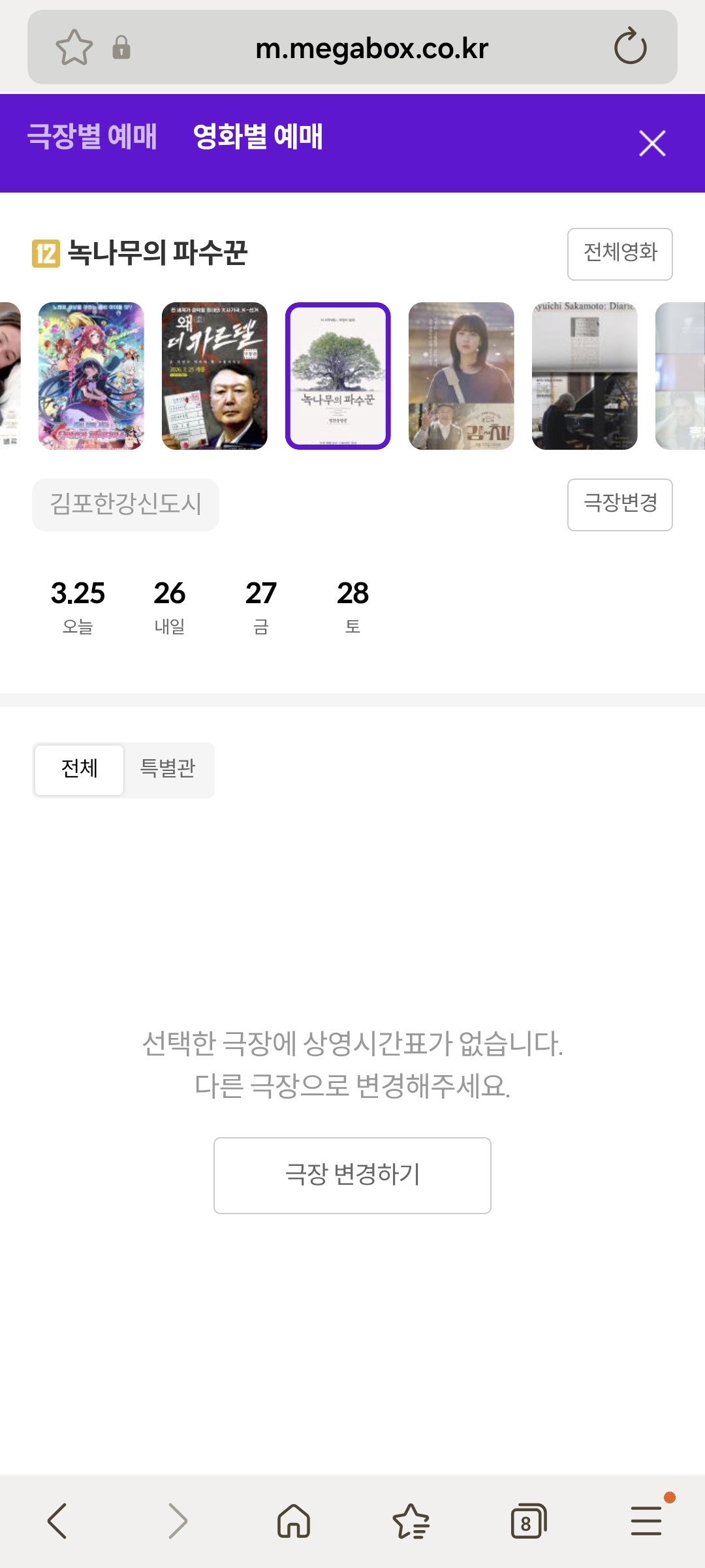Select the Ryuichi Sakamoto: Diaries poster
The image size is (705, 1568).
[584, 376]
